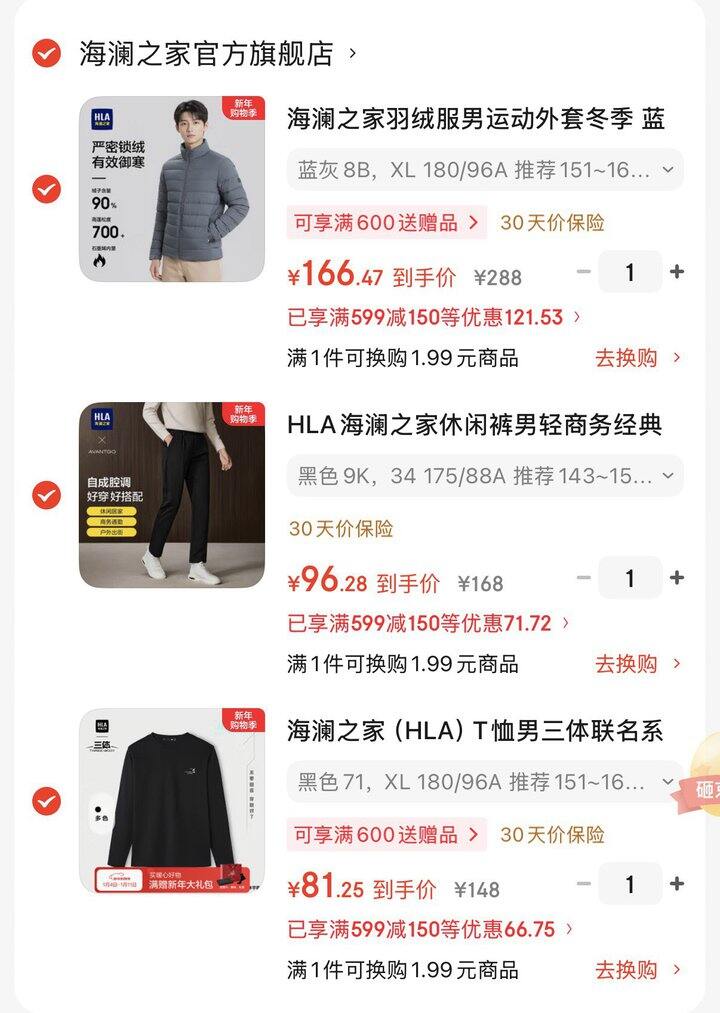The height and width of the screenshot is (1013, 720).
Task: View discount details for 优惠121.53
Action: (x=433, y=317)
